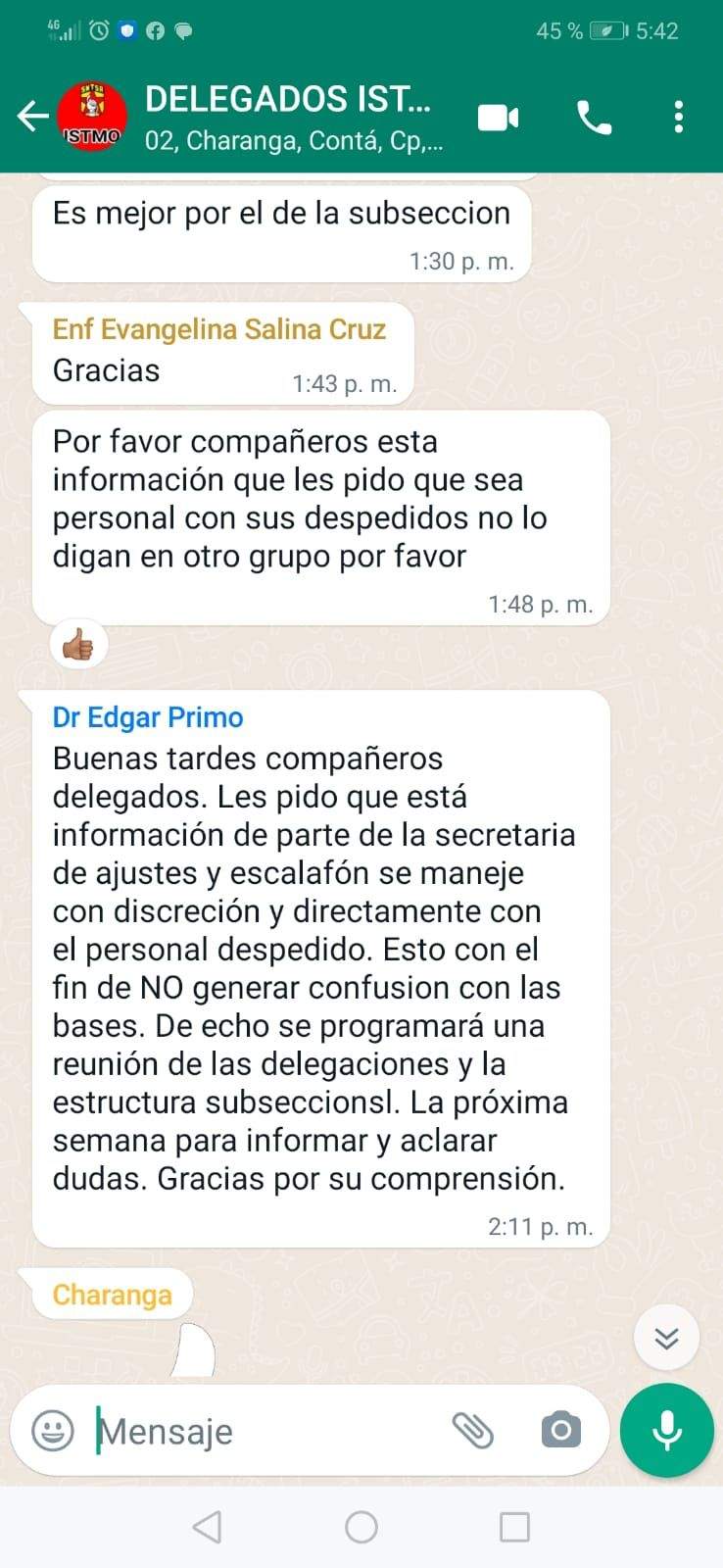Focus the Mensaje text field

(265, 1432)
